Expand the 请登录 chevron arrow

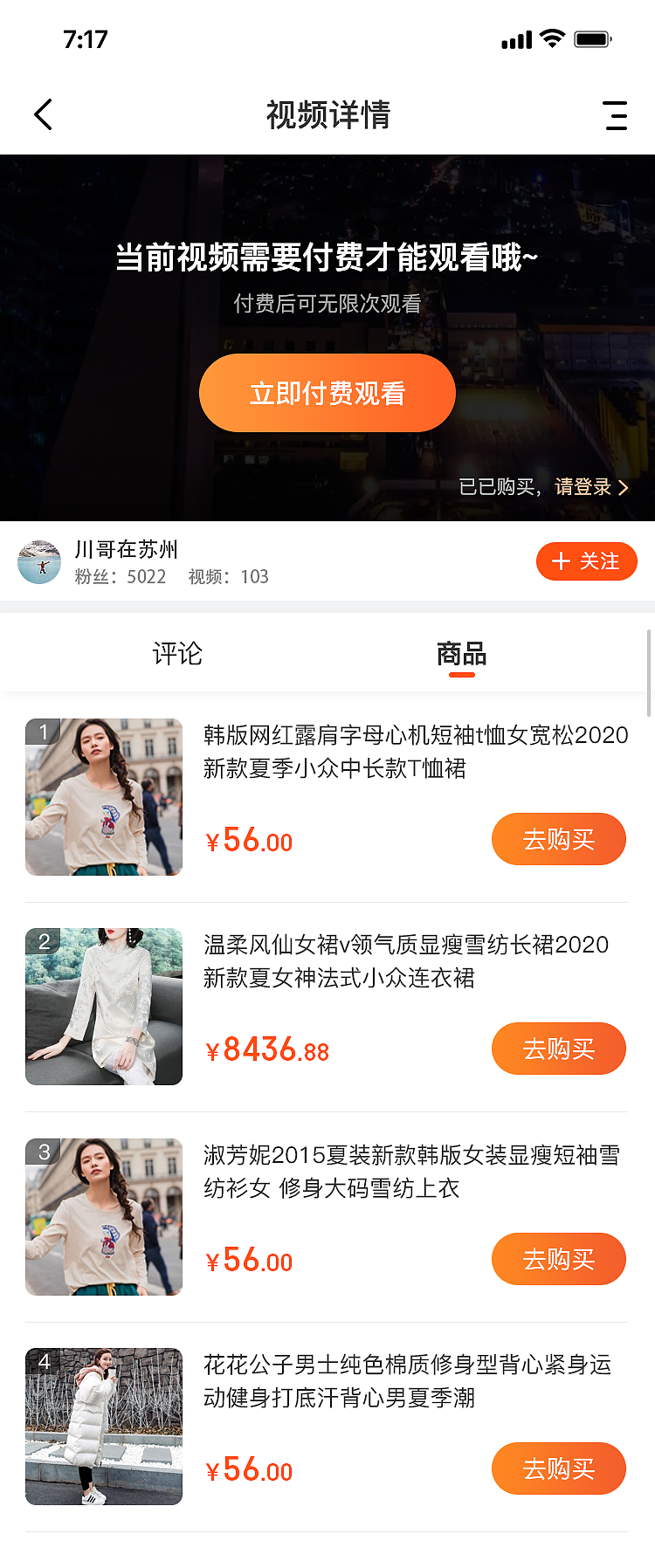coord(624,487)
